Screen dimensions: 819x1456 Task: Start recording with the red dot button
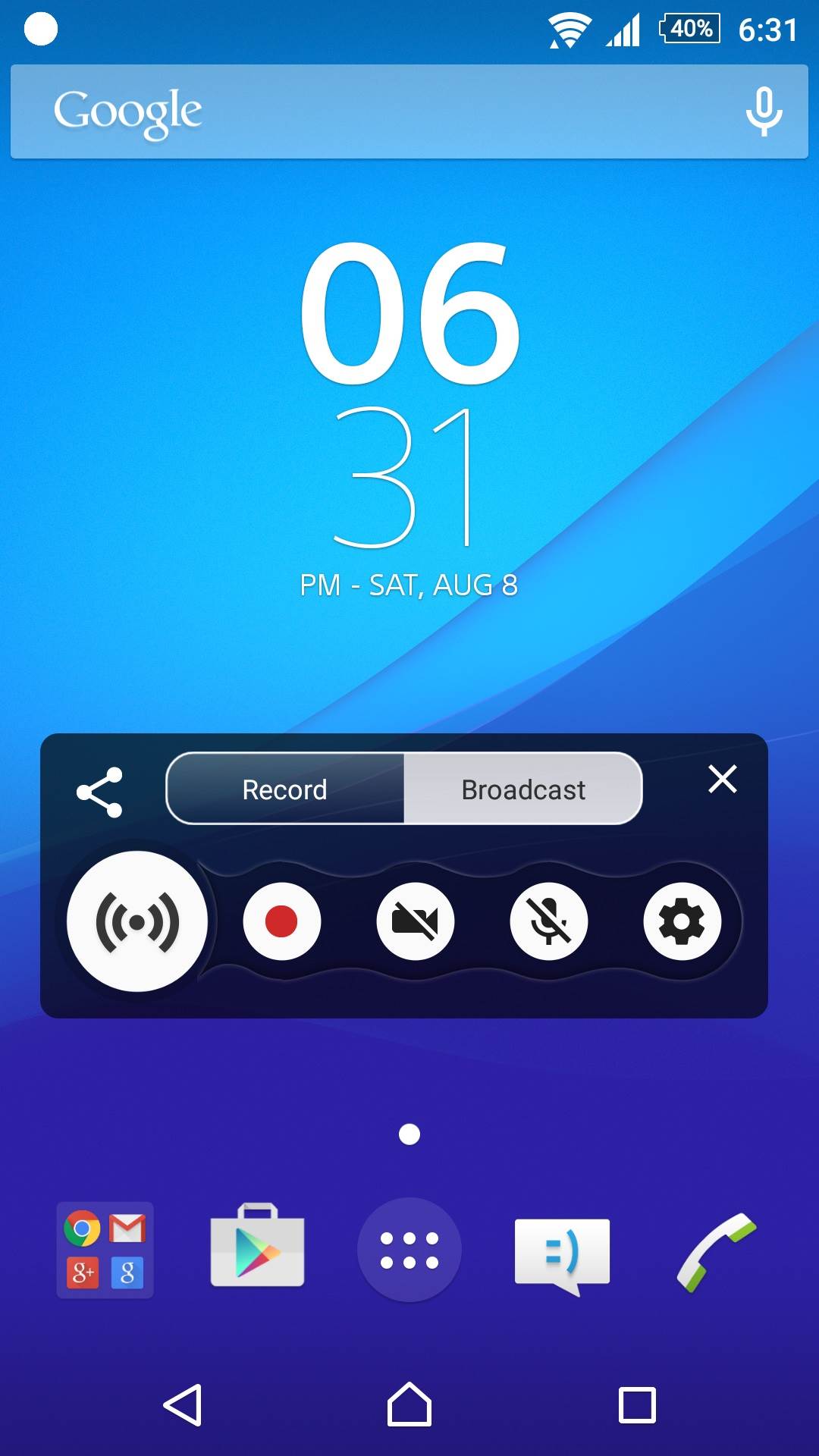coord(281,921)
